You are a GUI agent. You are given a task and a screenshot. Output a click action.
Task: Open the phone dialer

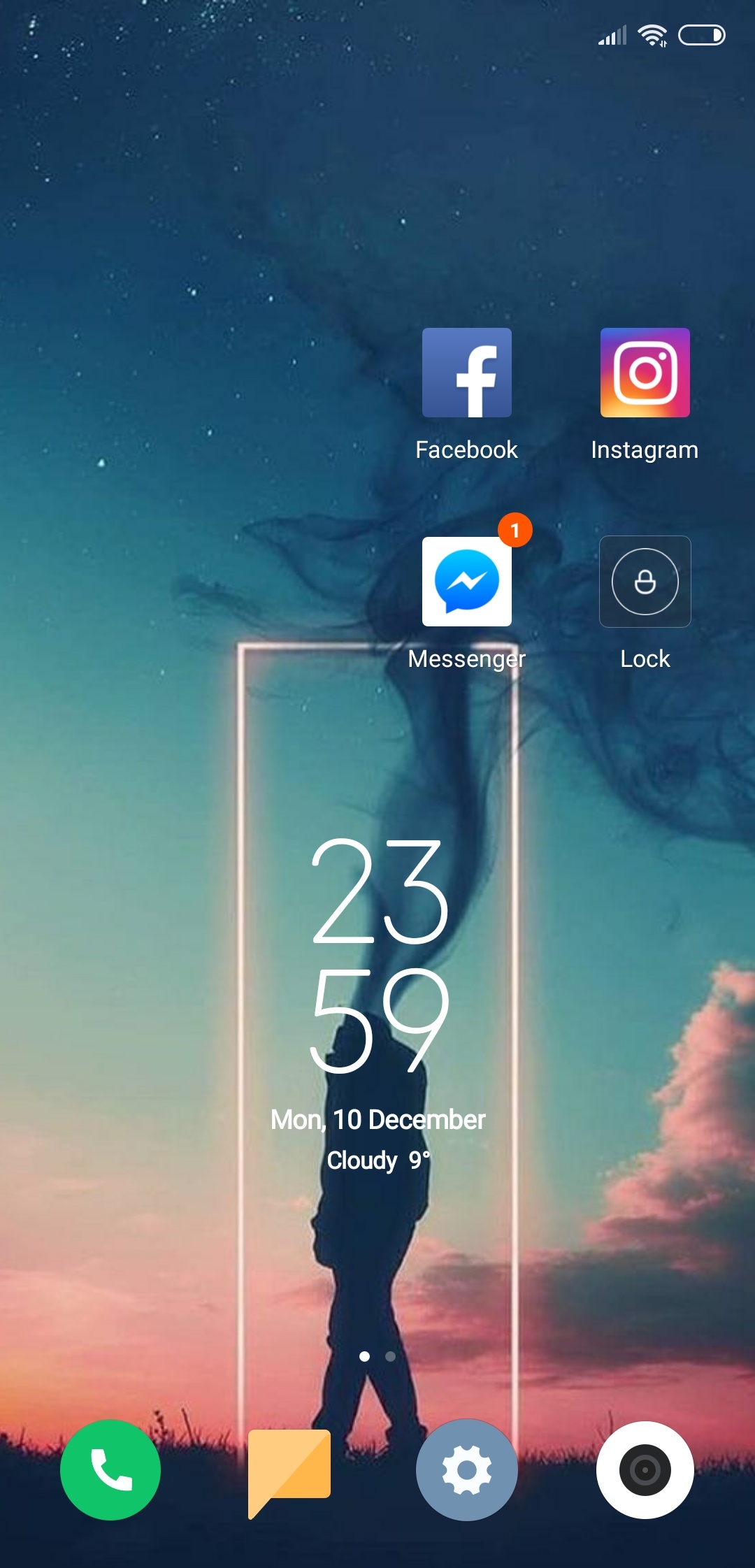110,1469
